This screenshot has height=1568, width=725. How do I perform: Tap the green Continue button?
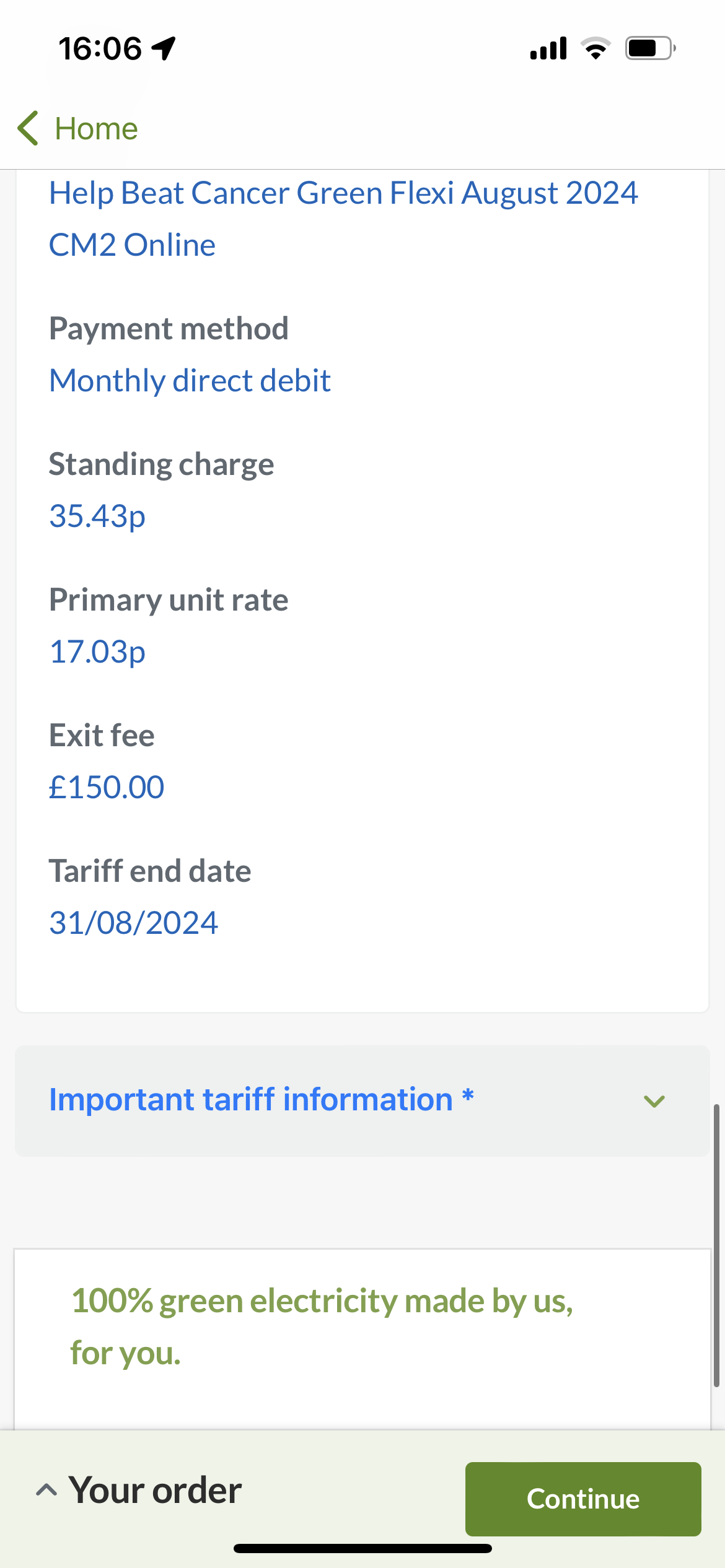(583, 1499)
